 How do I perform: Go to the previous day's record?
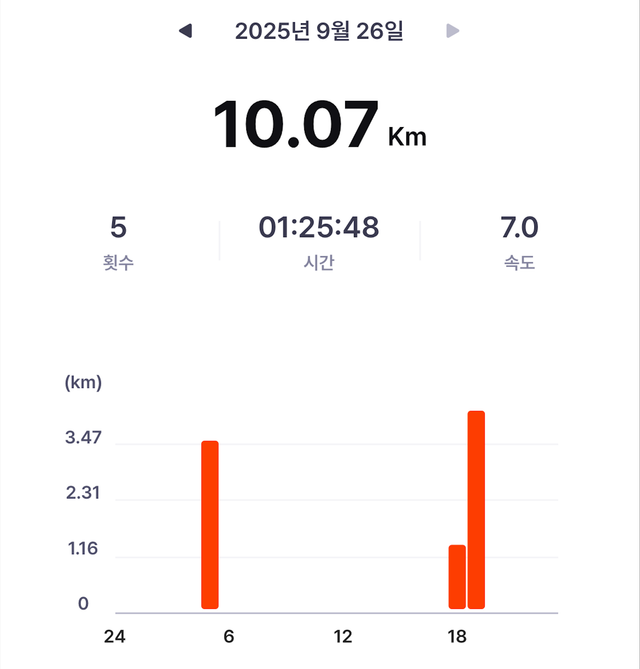[185, 32]
